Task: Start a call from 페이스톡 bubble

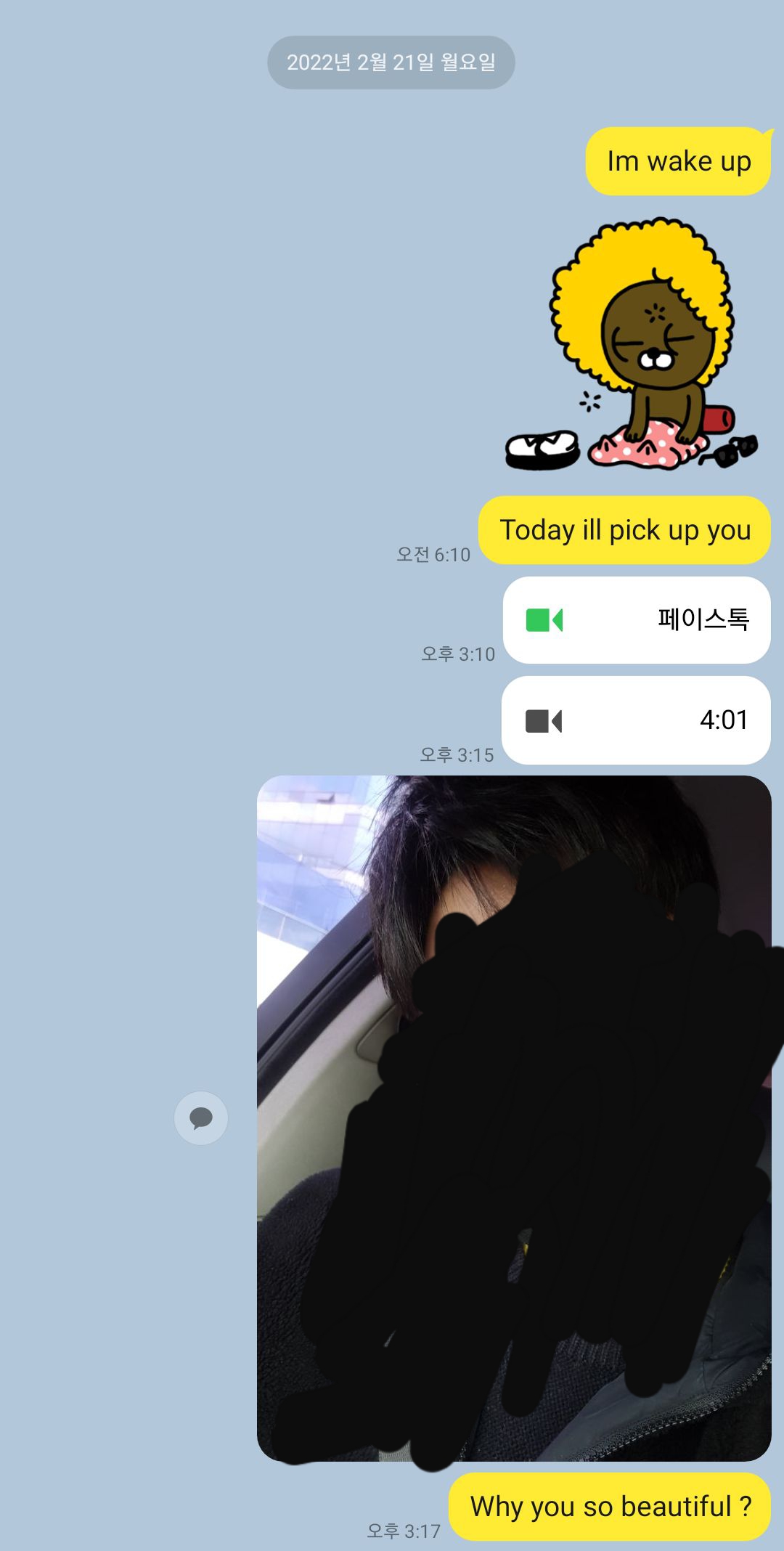Action: [x=636, y=620]
